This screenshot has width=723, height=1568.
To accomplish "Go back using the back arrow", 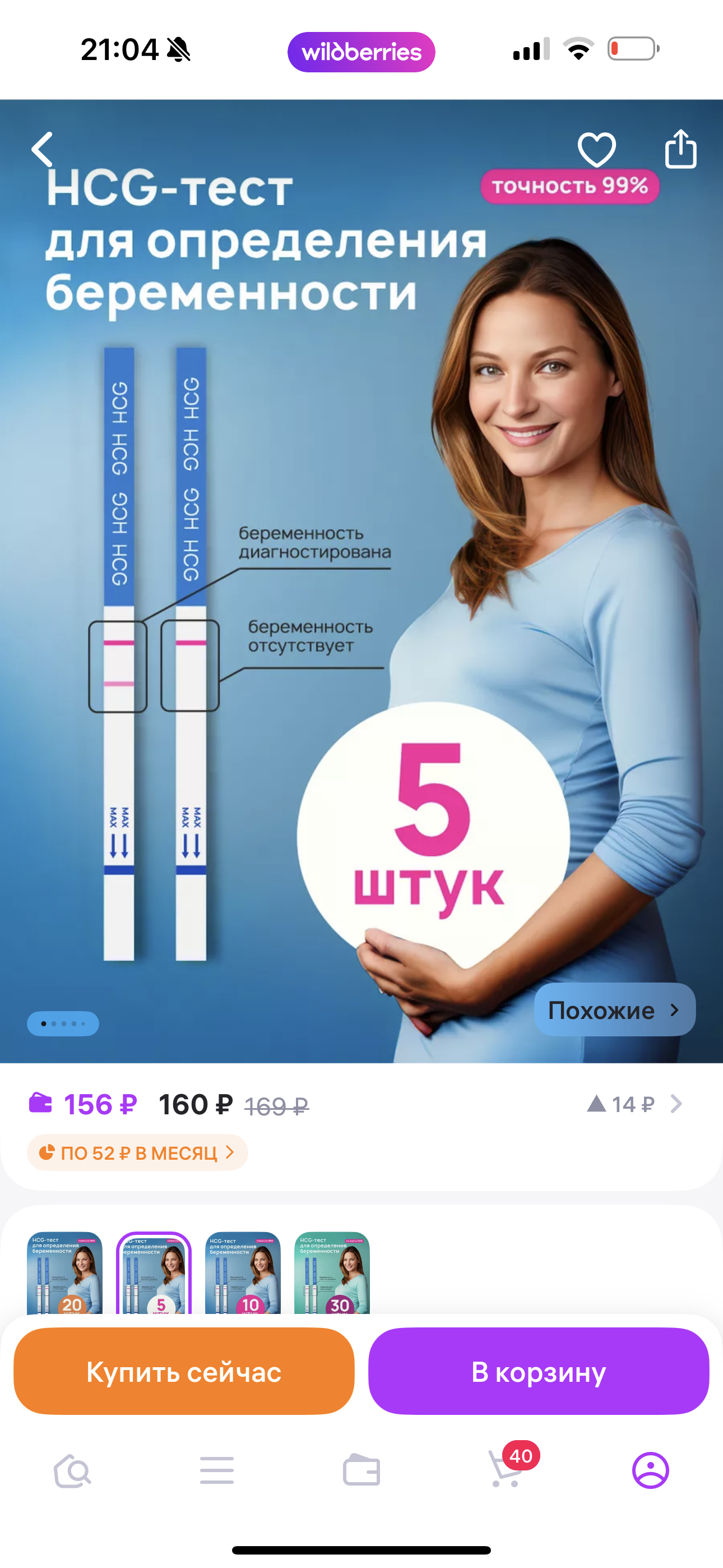I will click(x=41, y=149).
